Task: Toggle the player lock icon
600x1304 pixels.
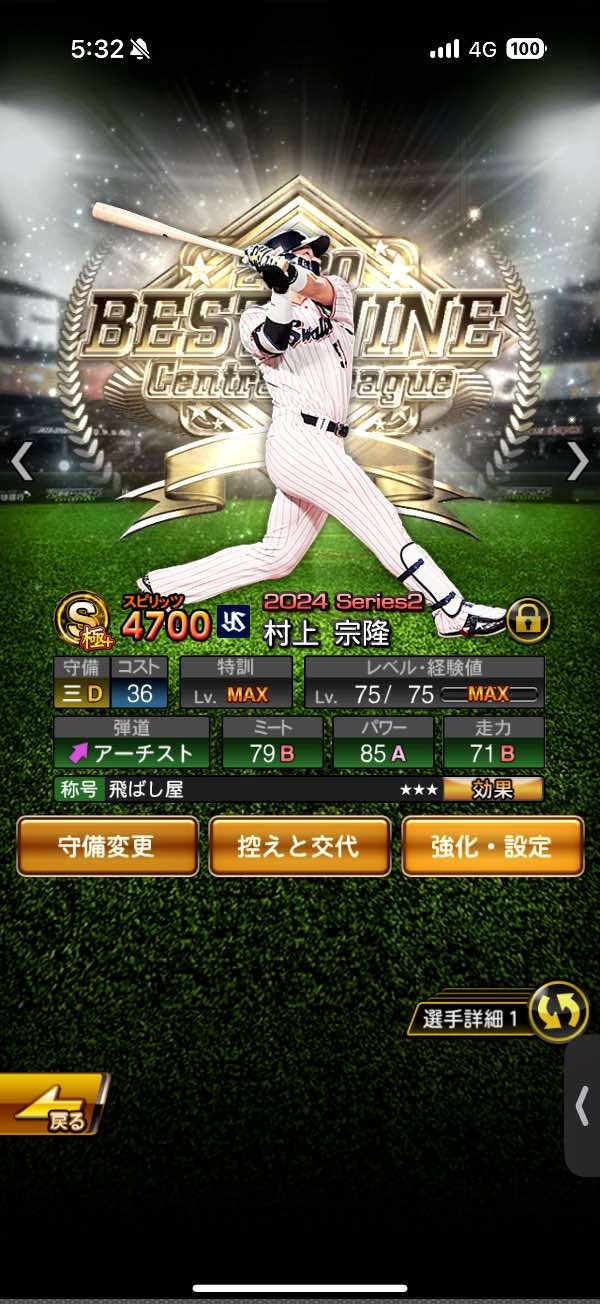Action: [x=528, y=621]
